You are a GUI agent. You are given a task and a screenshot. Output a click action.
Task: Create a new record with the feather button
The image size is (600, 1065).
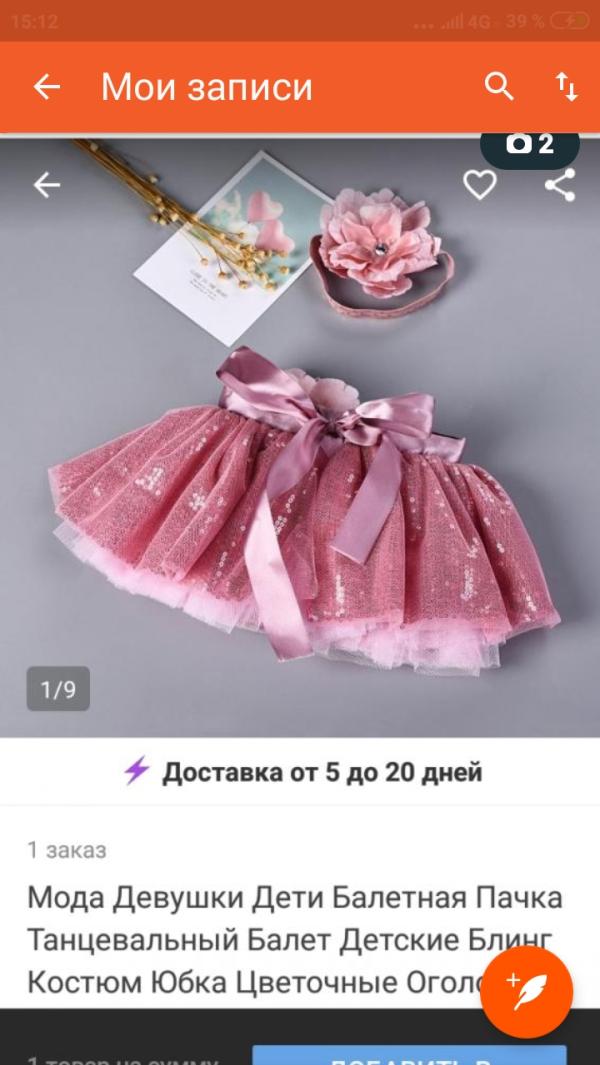[526, 993]
